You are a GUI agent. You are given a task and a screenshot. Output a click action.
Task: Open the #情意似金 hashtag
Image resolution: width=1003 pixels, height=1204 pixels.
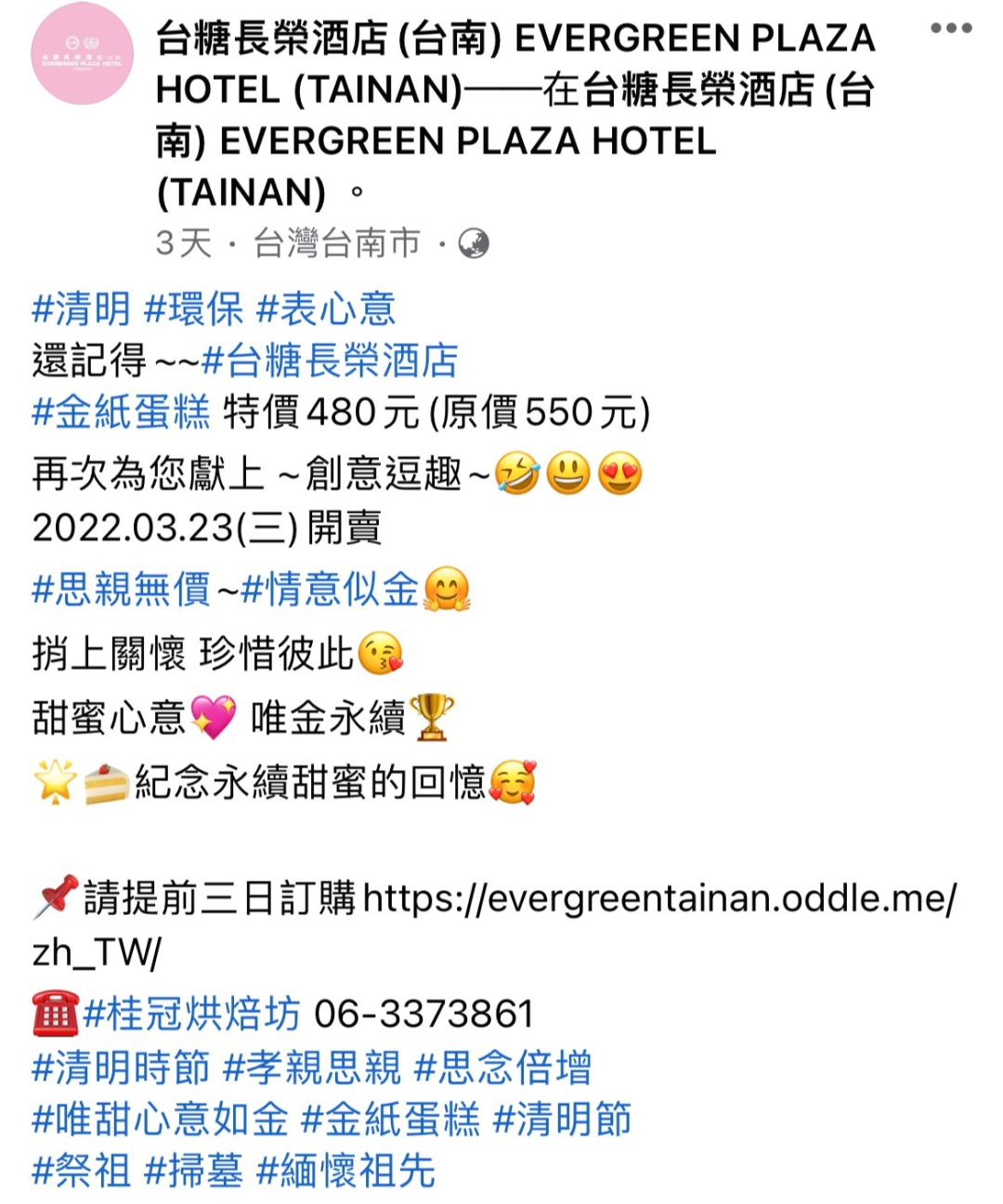point(331,589)
